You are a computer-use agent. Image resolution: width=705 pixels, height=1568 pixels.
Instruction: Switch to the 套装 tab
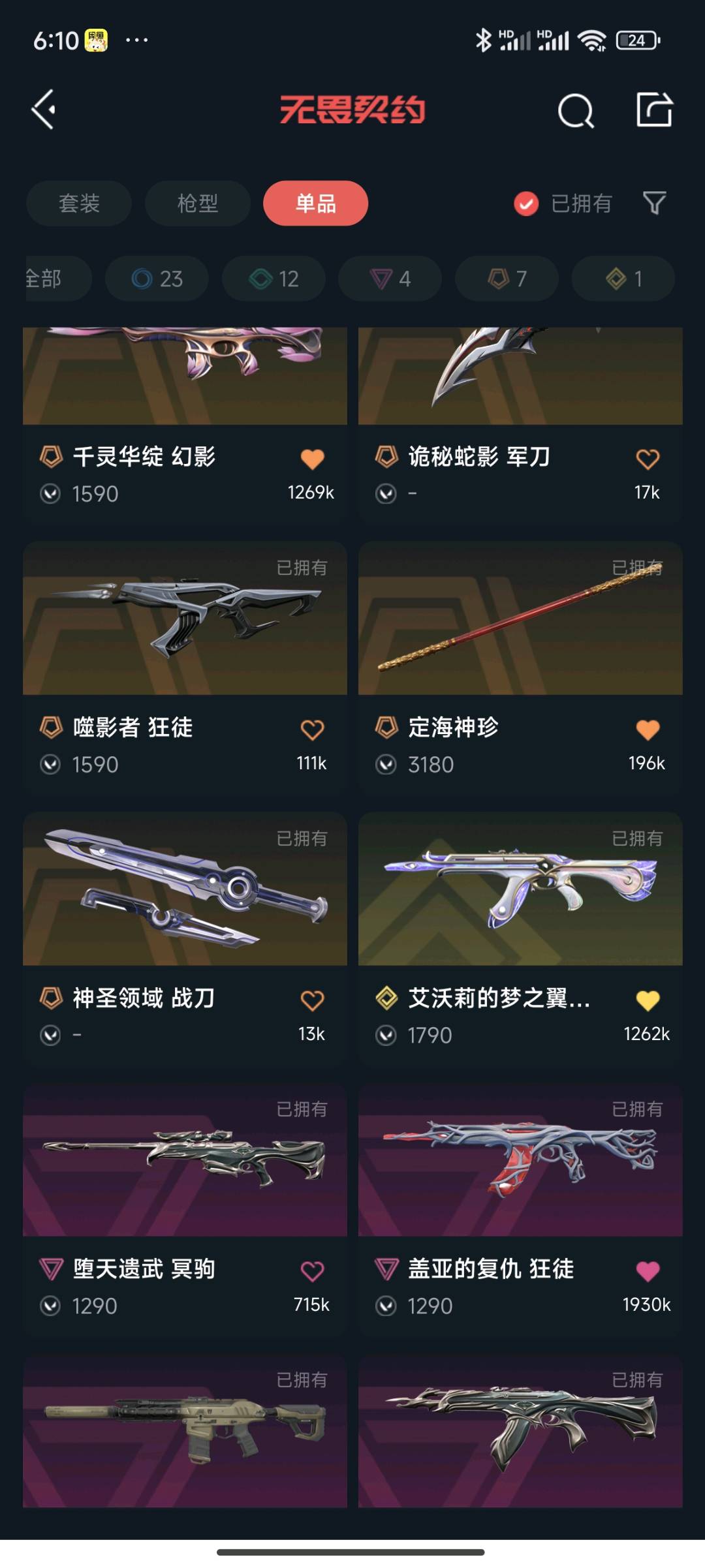pyautogui.click(x=79, y=204)
